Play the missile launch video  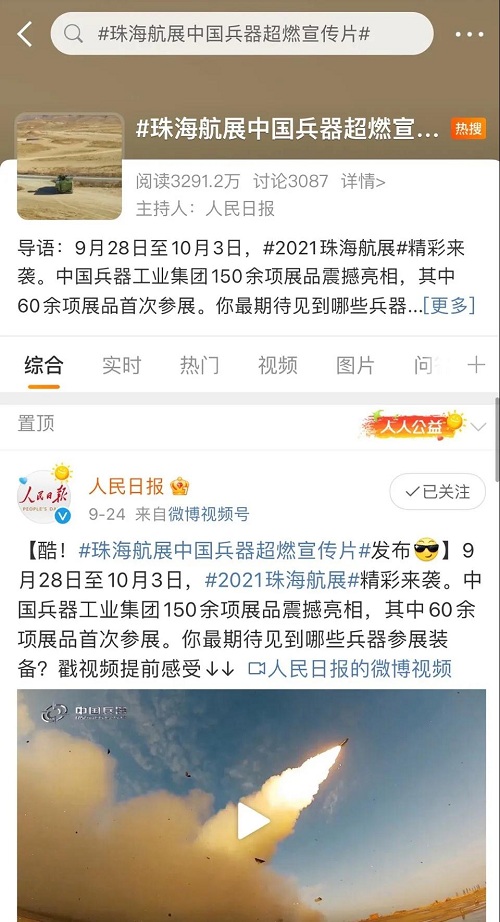pos(252,820)
